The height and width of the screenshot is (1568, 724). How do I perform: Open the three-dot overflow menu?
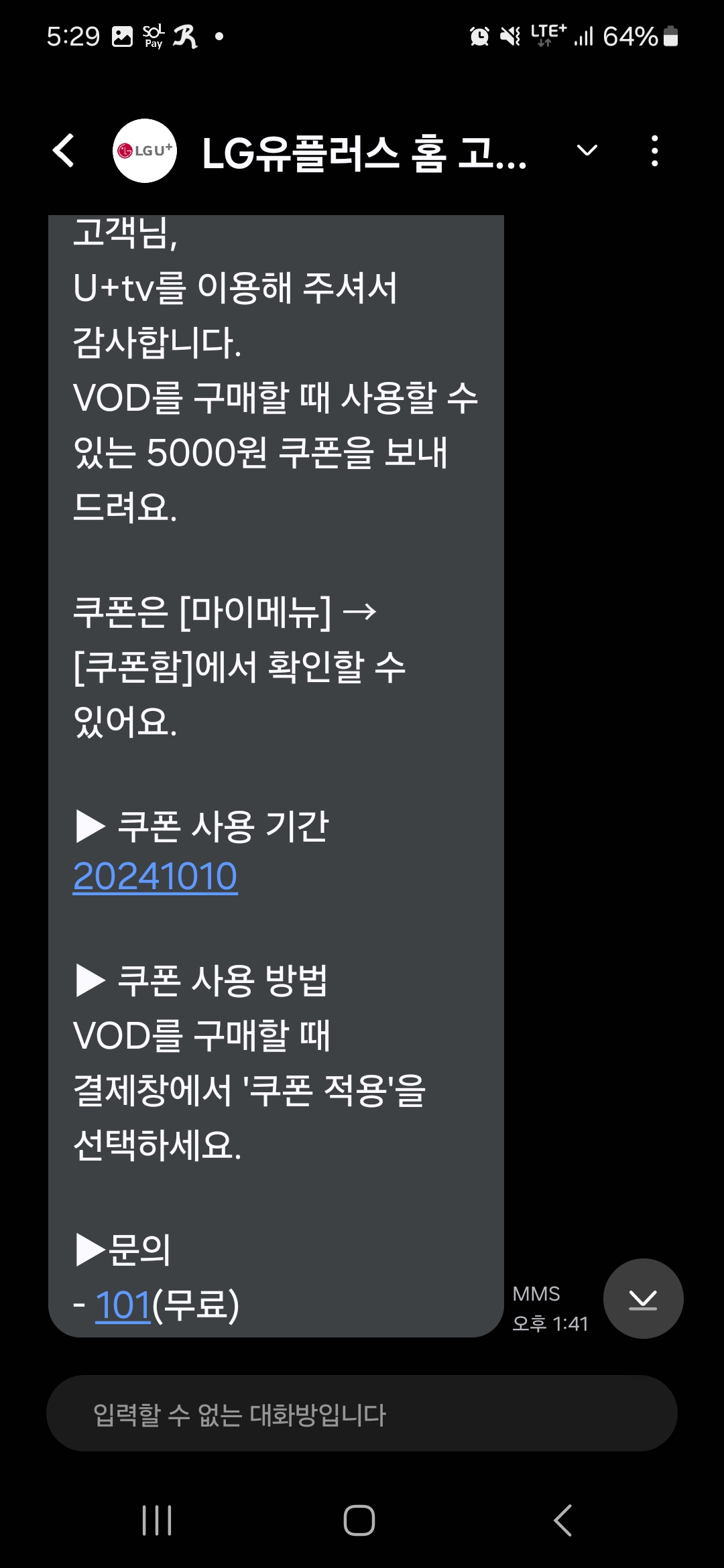point(654,151)
